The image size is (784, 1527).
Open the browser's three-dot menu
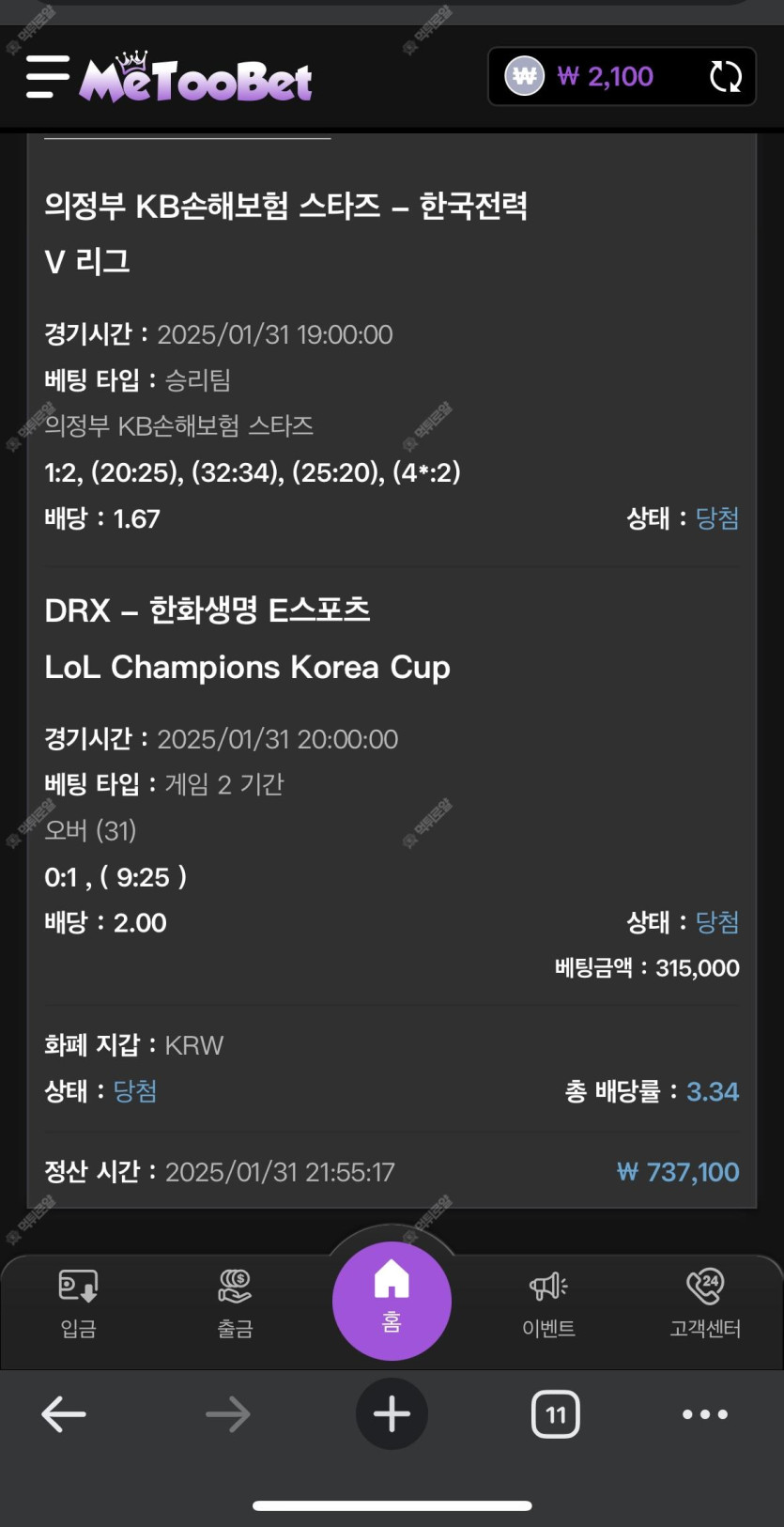[705, 1413]
